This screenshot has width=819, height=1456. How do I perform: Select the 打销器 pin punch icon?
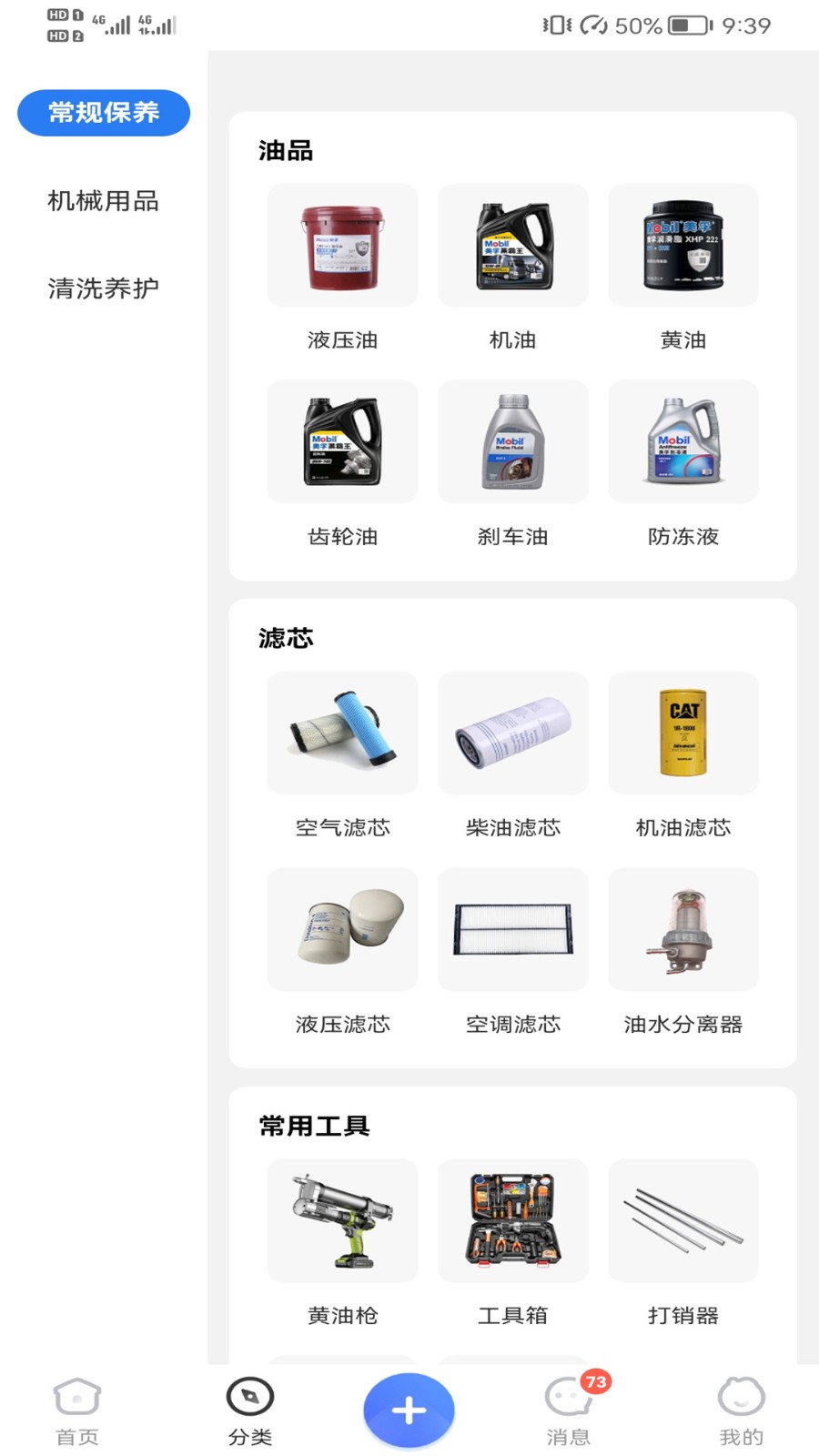pyautogui.click(x=683, y=1220)
